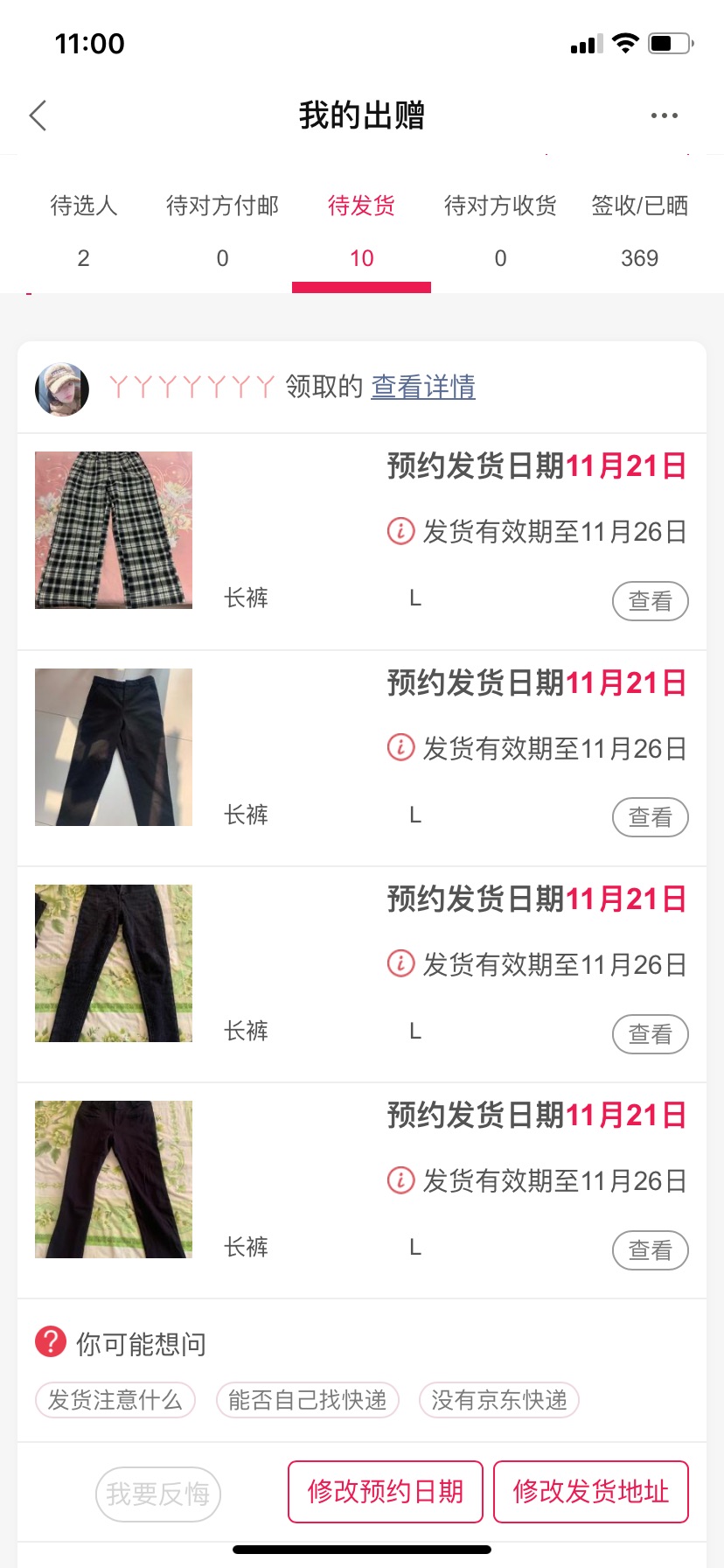Go back with the top-left arrow
Image resolution: width=724 pixels, height=1568 pixels.
pos(38,115)
